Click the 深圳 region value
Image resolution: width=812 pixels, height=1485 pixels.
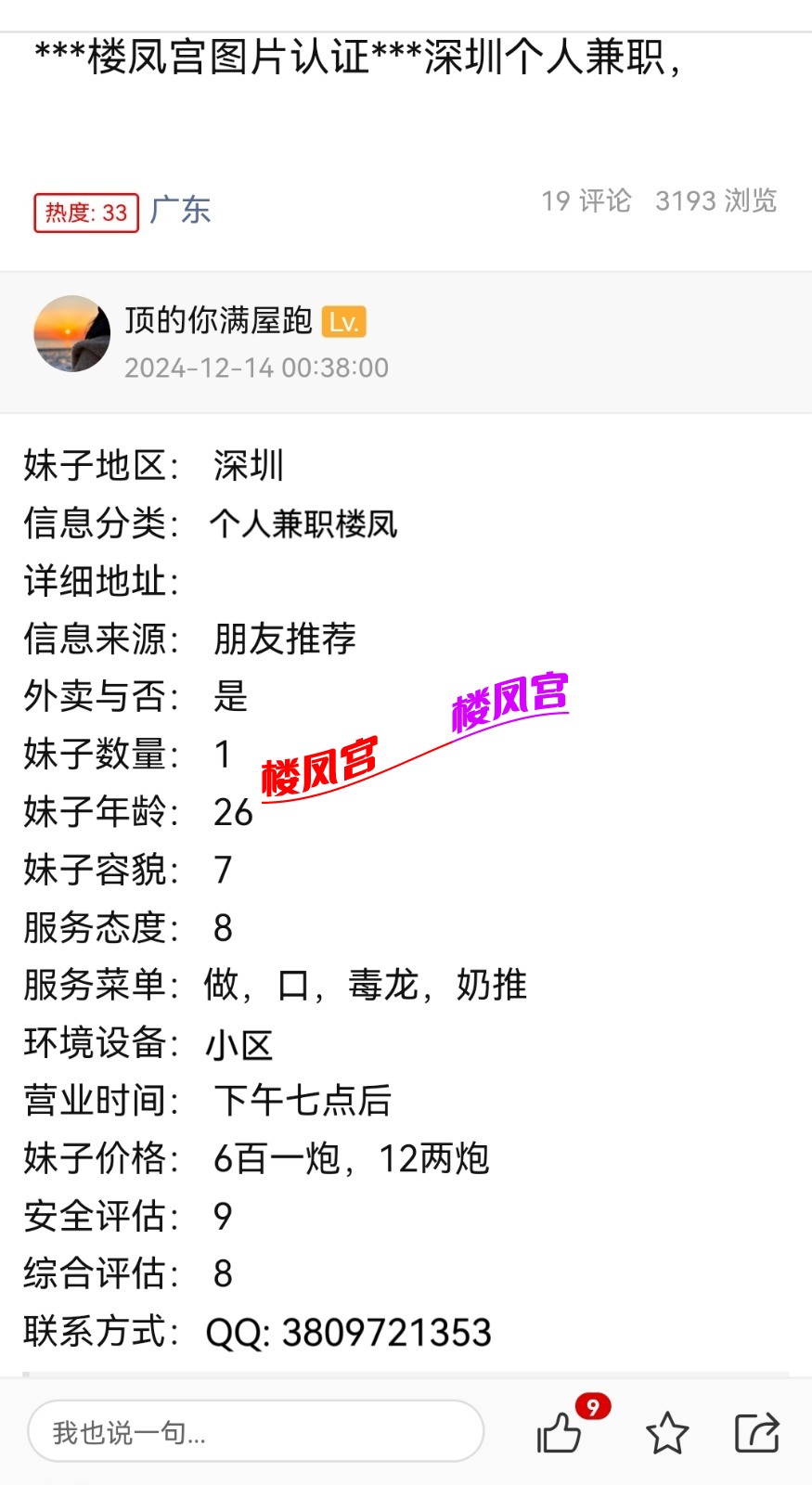248,467
